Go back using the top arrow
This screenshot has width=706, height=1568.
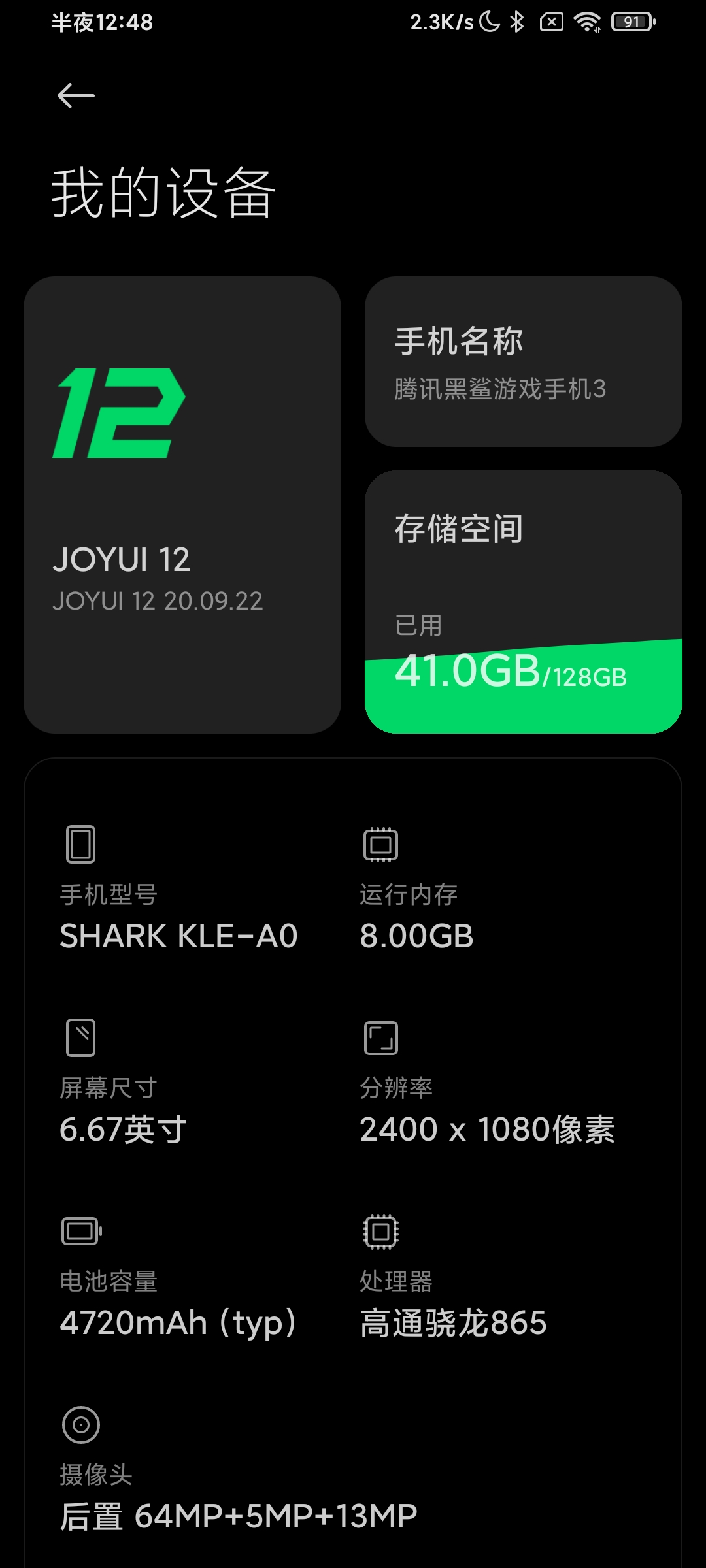(x=76, y=96)
